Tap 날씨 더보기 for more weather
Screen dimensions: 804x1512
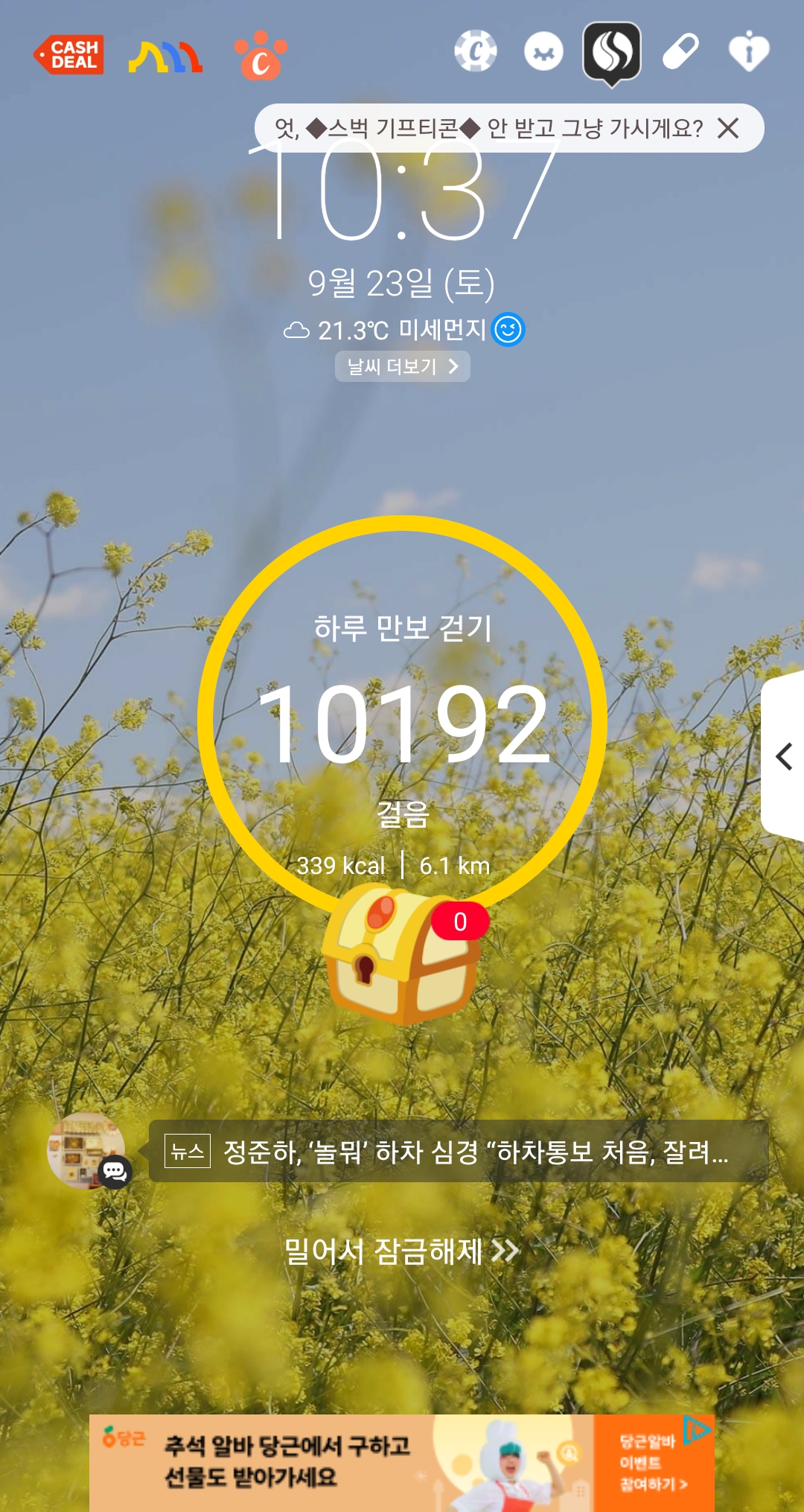click(402, 366)
